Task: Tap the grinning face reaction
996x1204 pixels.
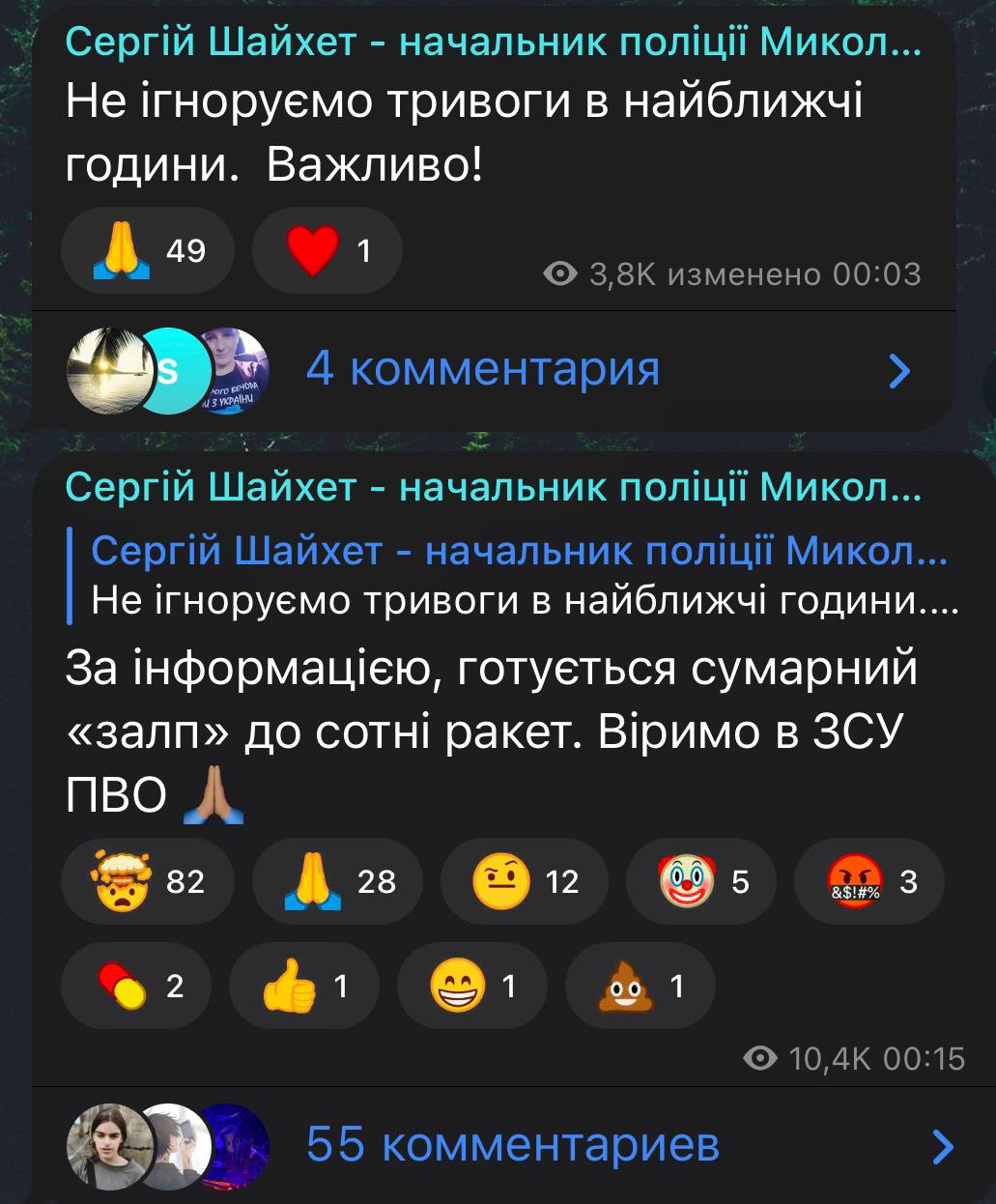Action: 471,986
